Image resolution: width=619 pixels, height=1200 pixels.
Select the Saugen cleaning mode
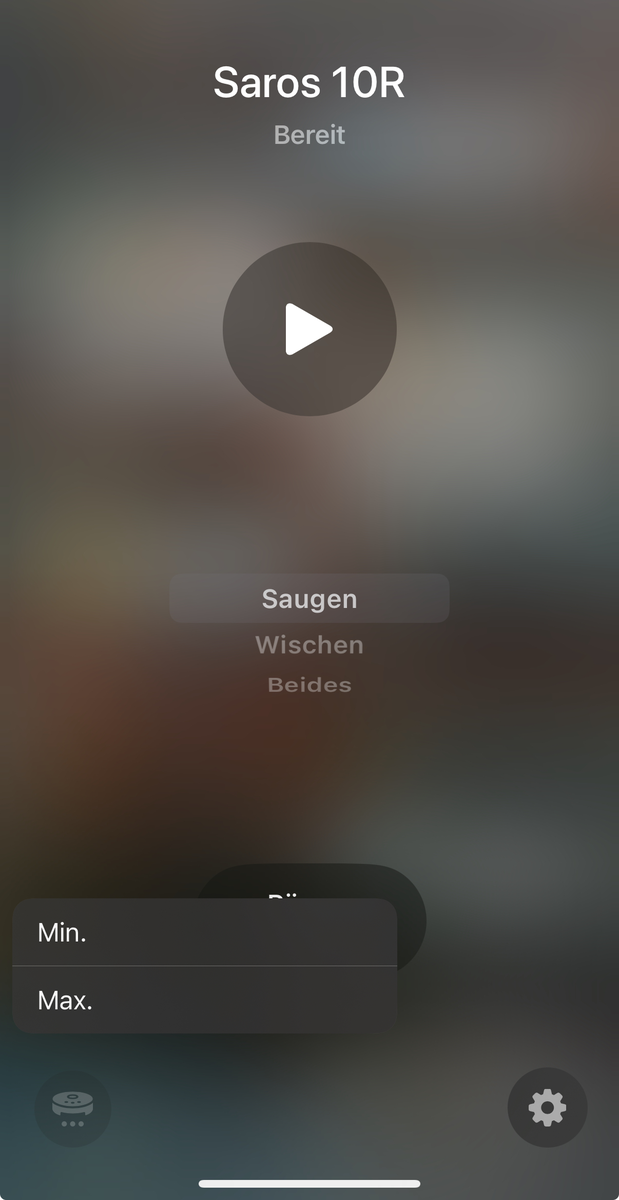tap(309, 598)
